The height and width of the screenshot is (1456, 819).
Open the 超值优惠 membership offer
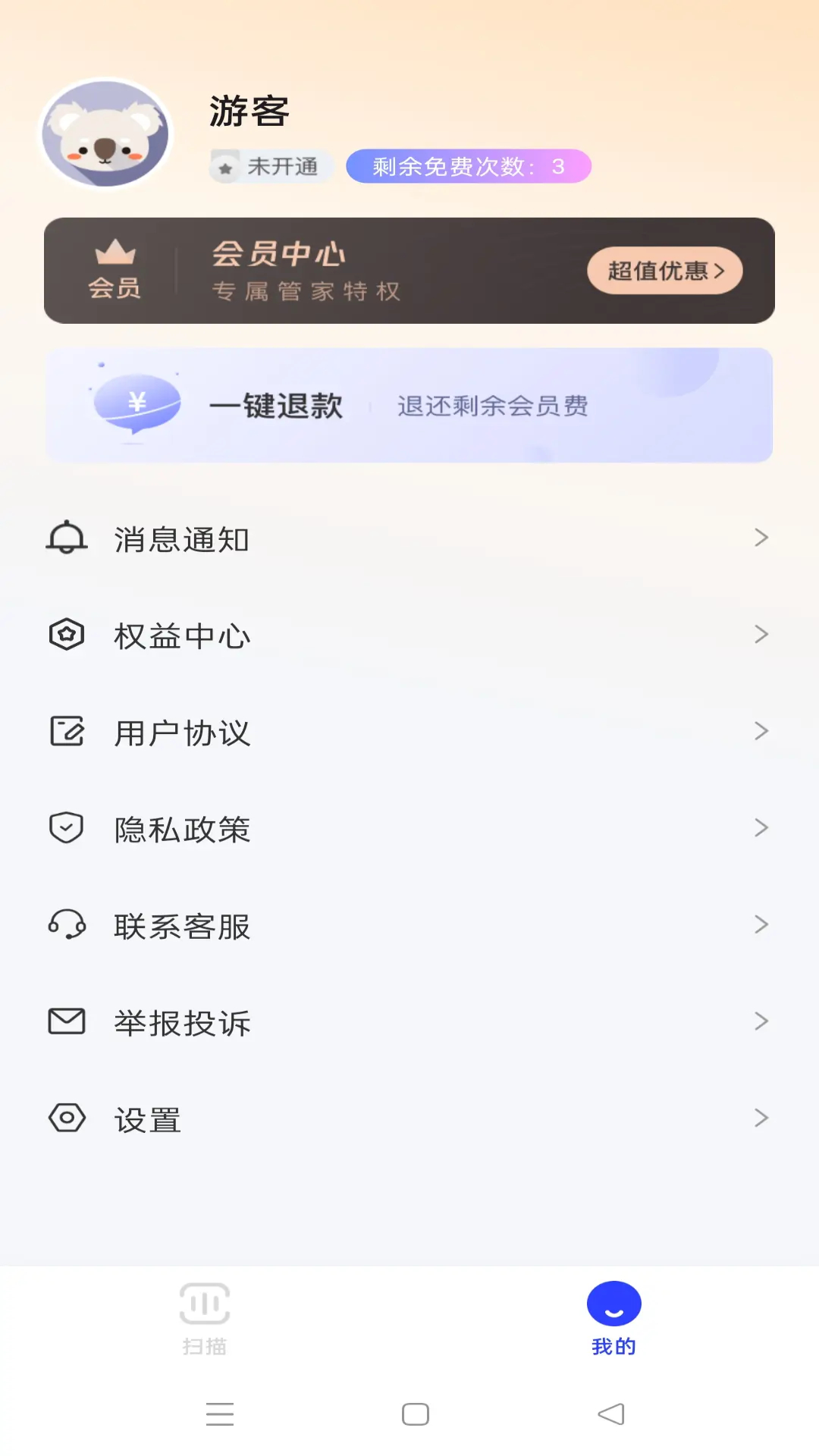(665, 271)
